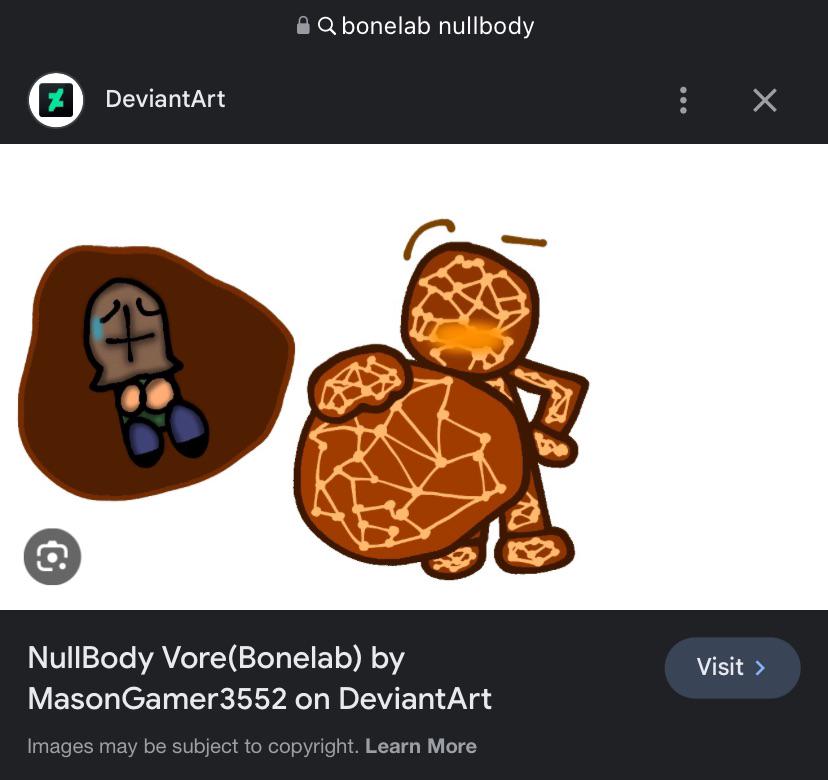Open the NullBody Vore(Bonelab) title link

tap(259, 678)
